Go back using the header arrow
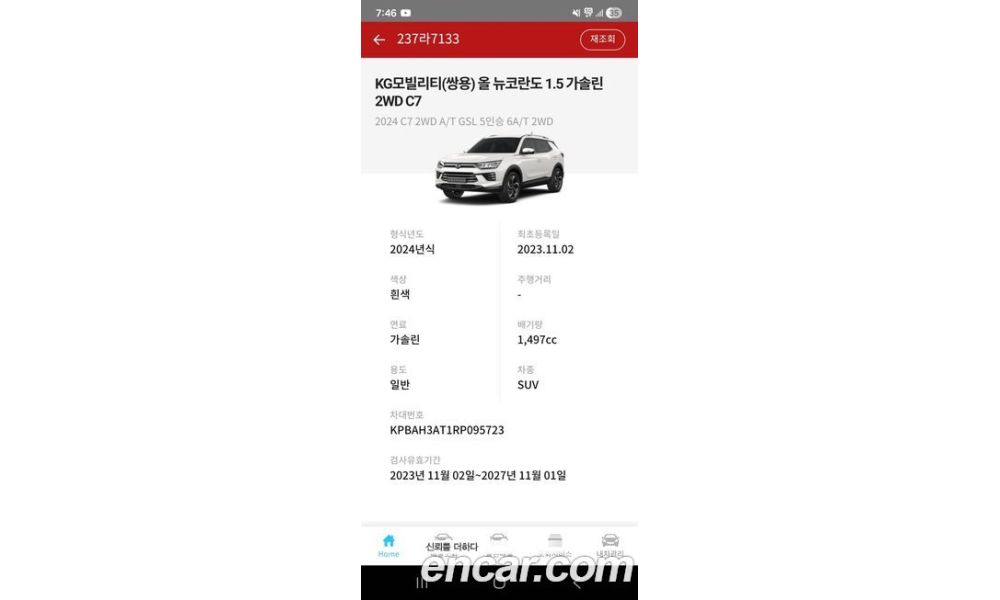This screenshot has height=600, width=1000. coord(379,40)
